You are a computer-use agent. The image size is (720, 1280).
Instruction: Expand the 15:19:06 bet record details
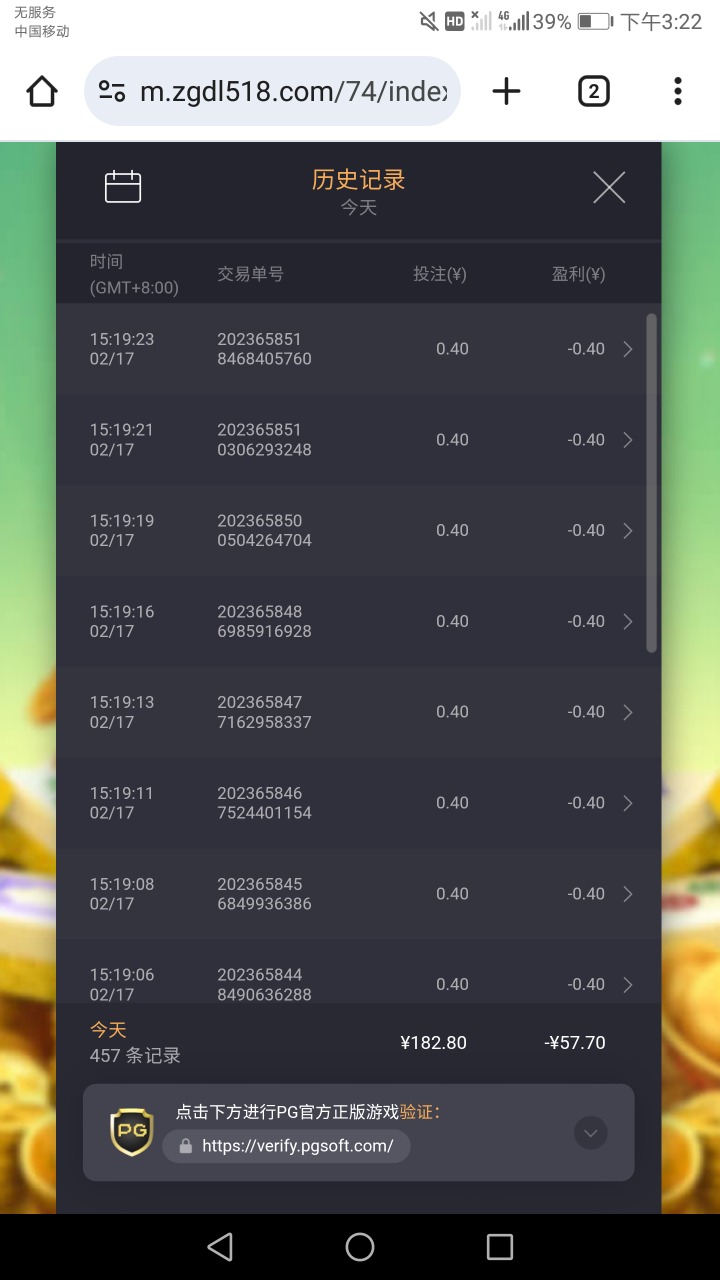(627, 984)
